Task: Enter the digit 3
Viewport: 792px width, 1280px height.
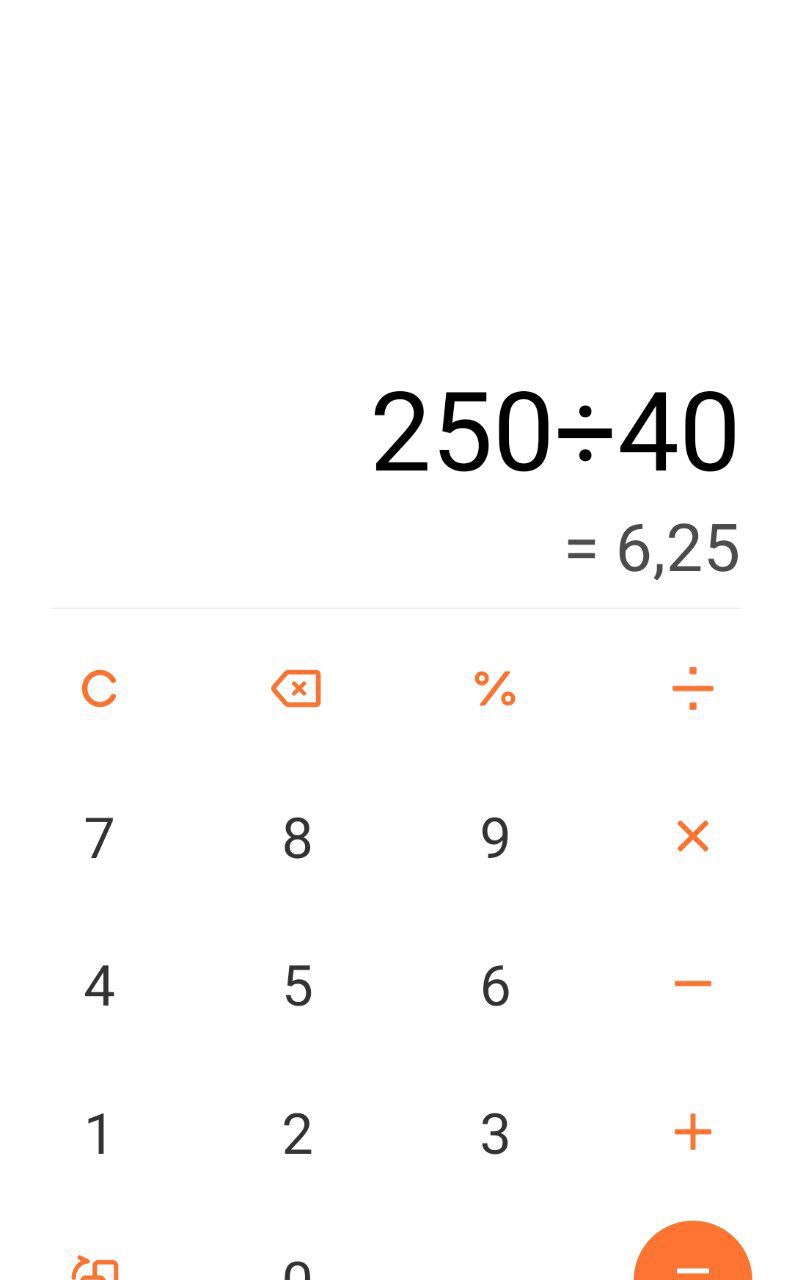Action: 495,1134
